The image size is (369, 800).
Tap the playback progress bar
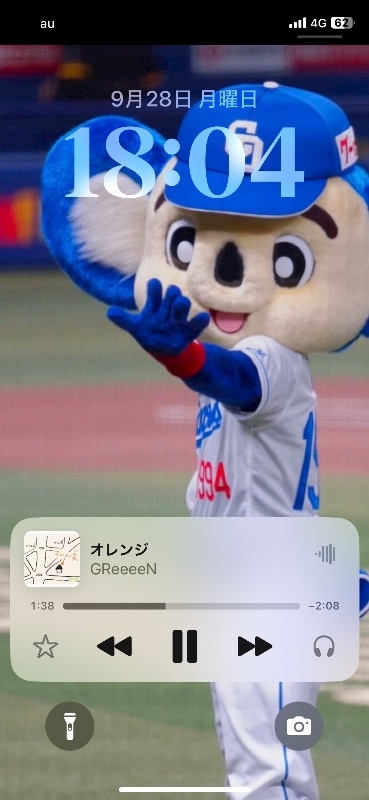(181, 606)
